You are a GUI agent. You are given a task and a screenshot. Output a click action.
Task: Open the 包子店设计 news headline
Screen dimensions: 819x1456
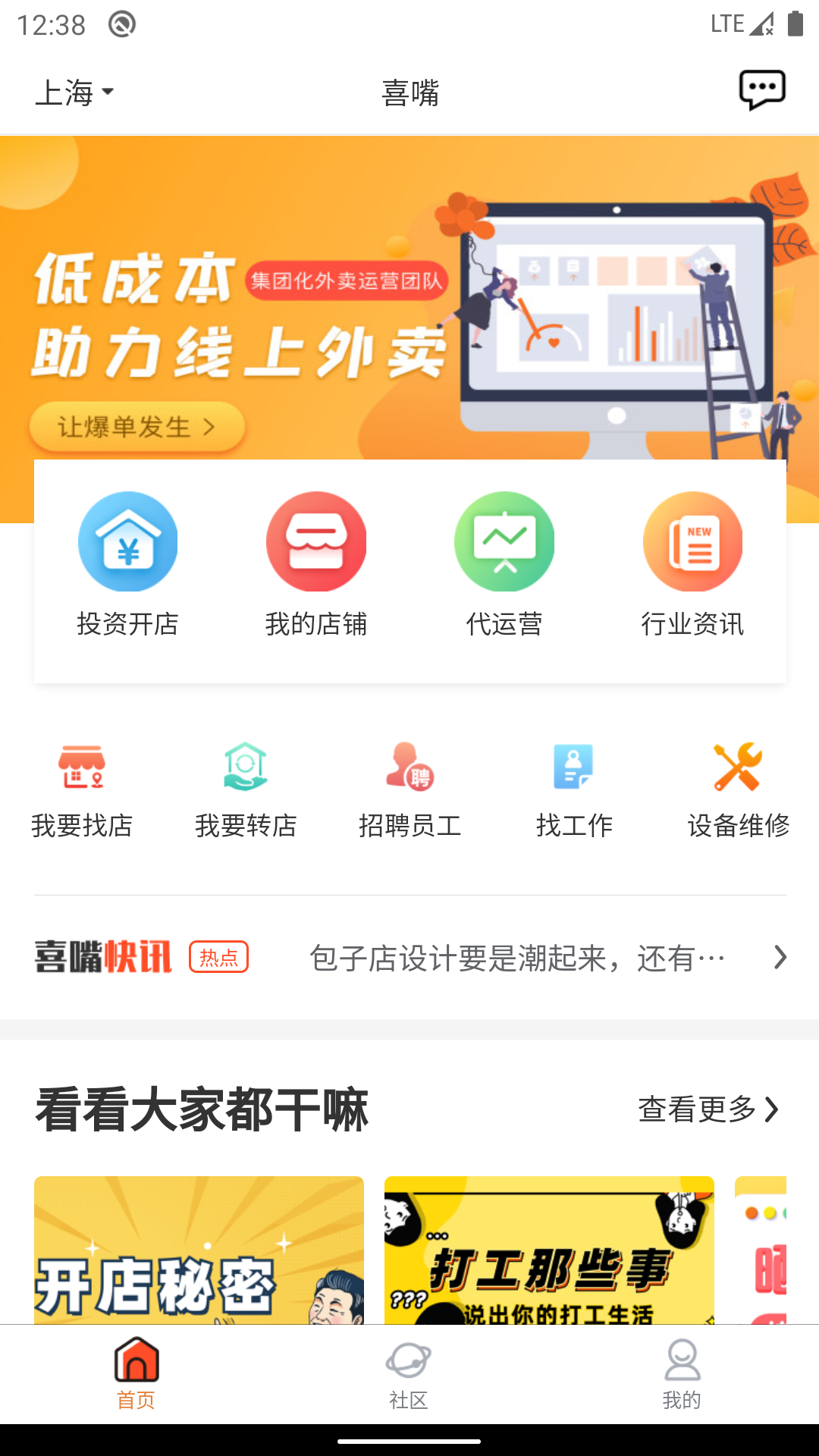click(517, 959)
